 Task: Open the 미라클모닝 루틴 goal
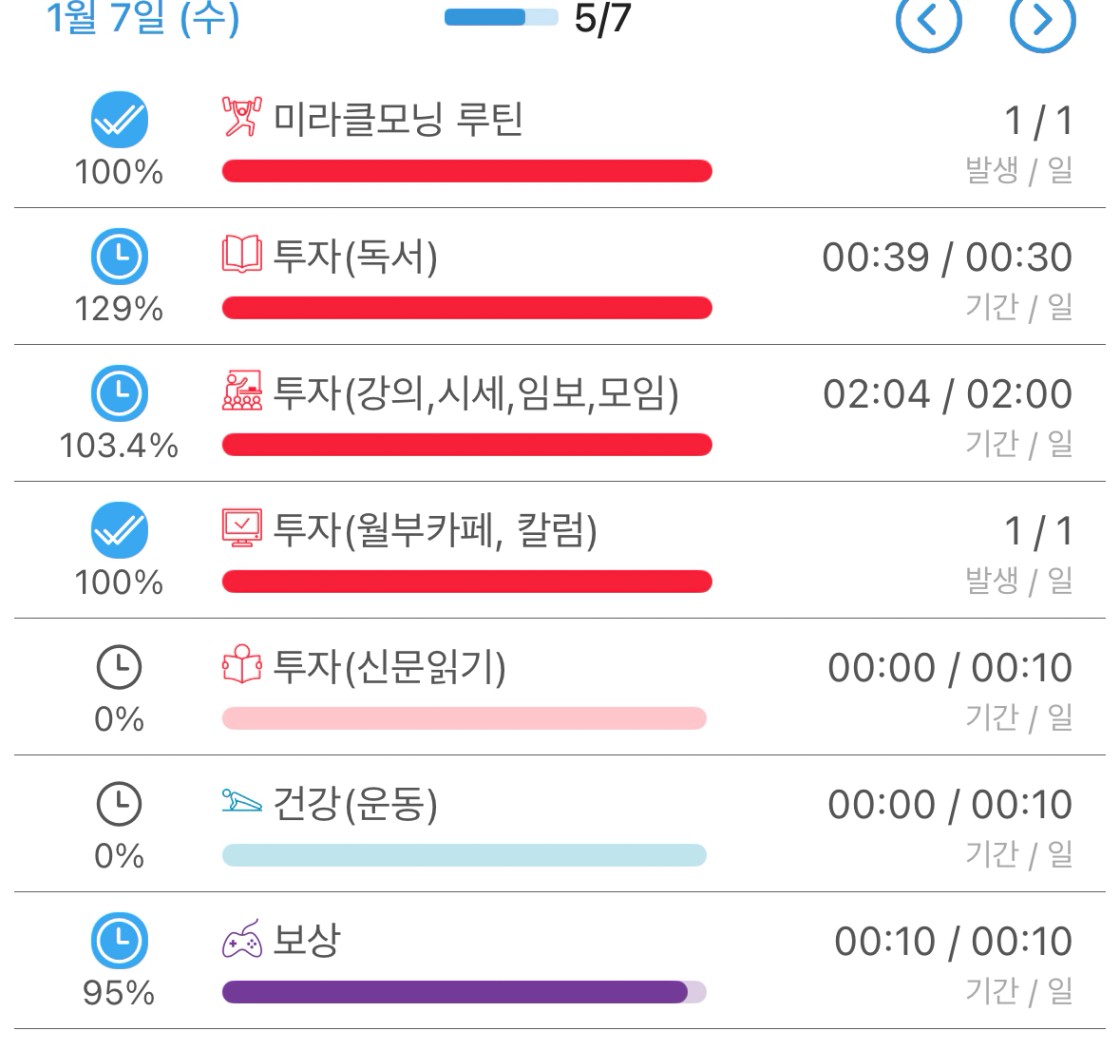pos(398,121)
